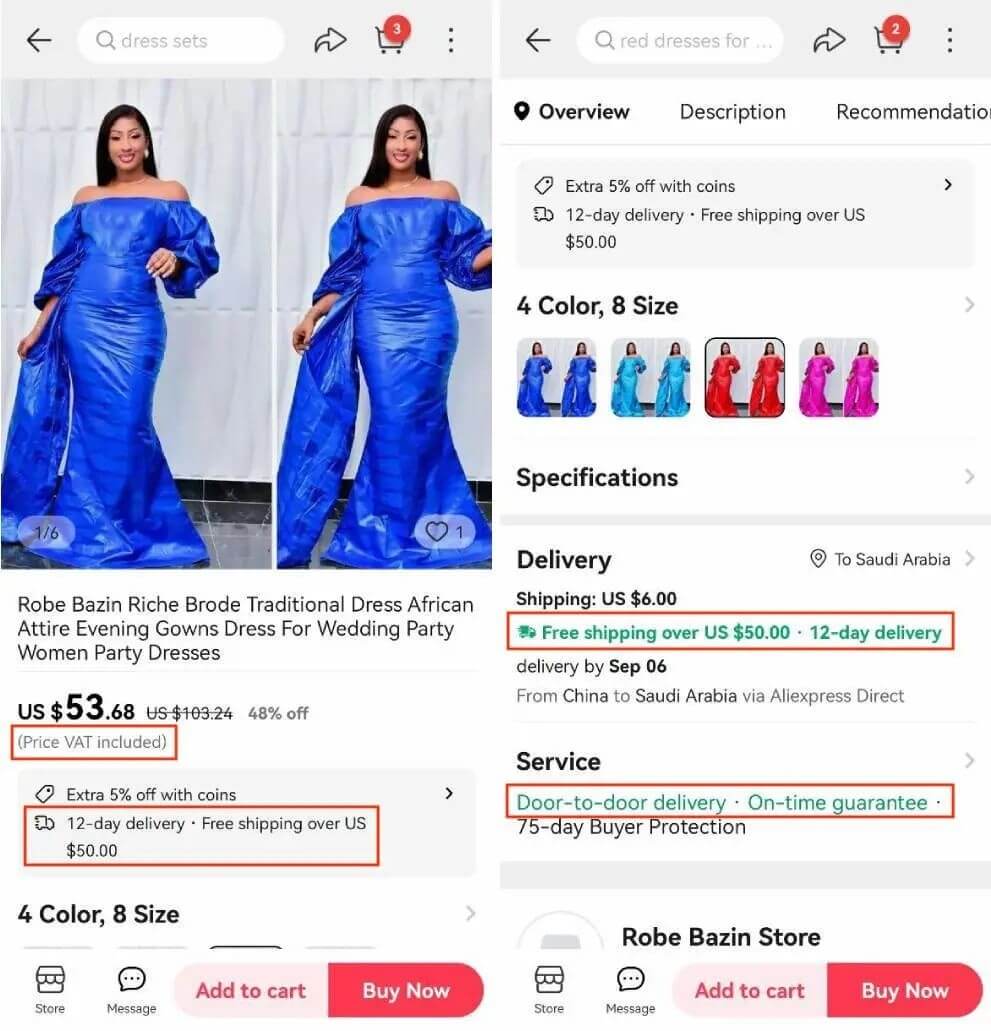
Task: Choose the pink dress color option
Action: click(838, 377)
